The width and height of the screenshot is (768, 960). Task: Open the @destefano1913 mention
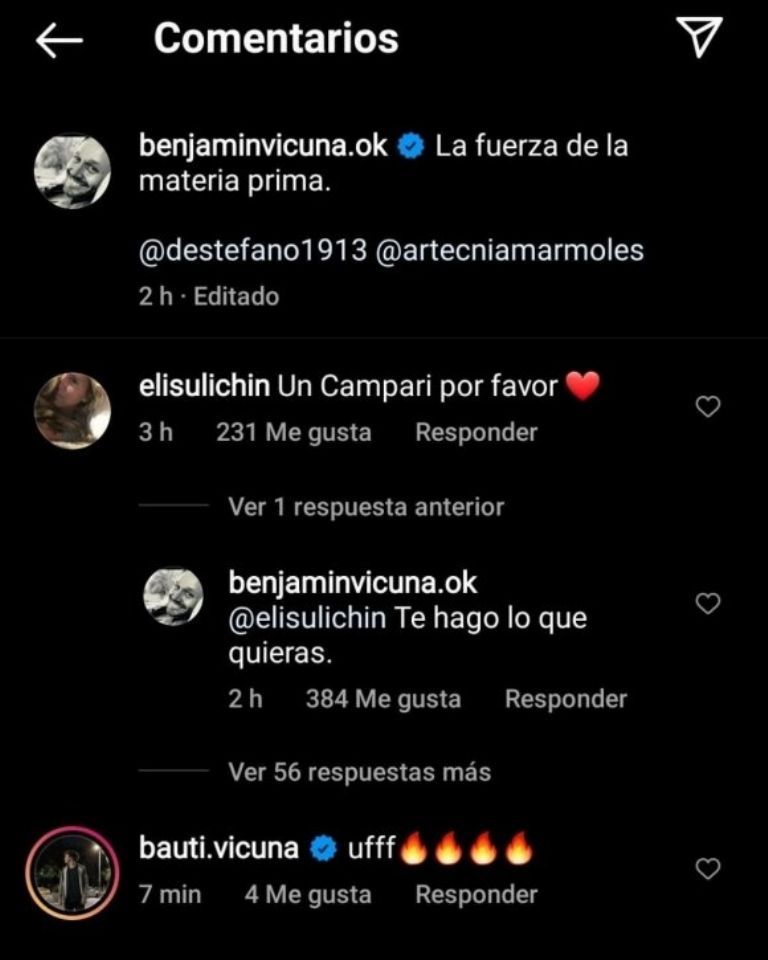tap(253, 250)
